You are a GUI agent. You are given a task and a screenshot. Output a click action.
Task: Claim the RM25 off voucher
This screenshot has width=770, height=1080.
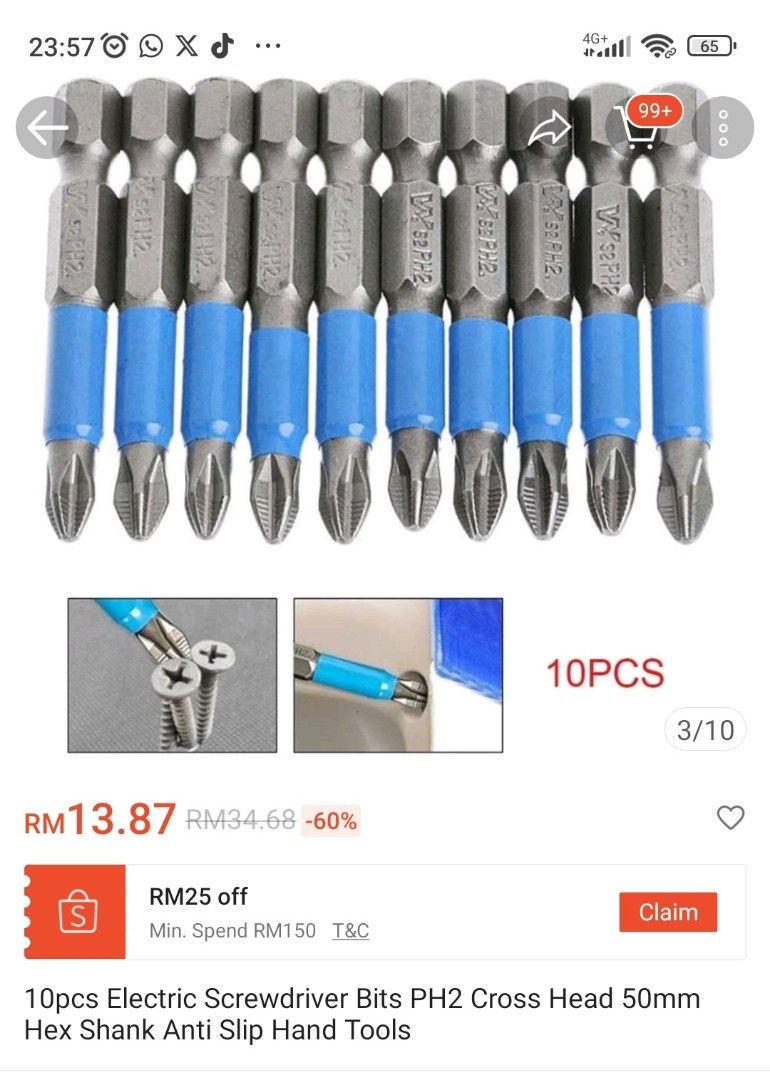pos(668,912)
